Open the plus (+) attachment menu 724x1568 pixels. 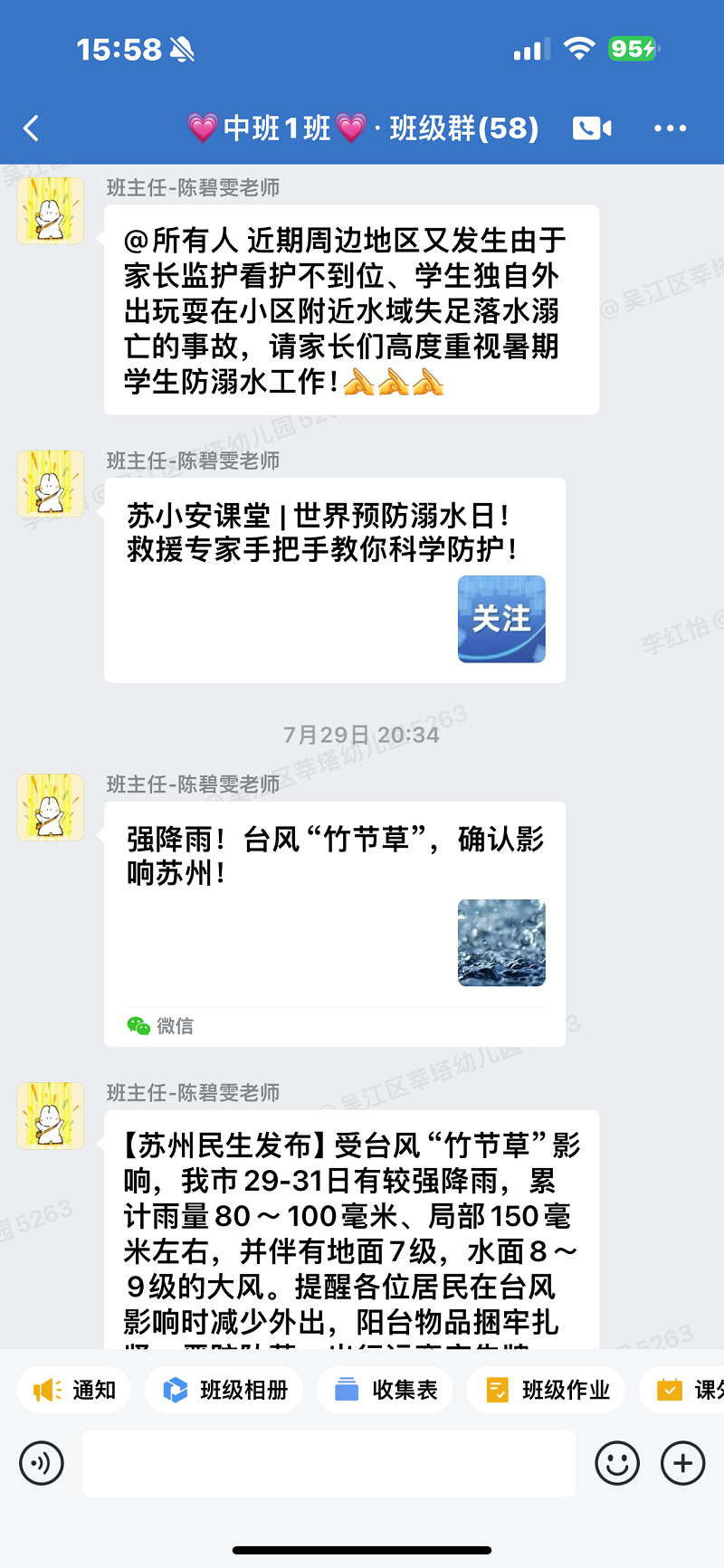point(681,1462)
